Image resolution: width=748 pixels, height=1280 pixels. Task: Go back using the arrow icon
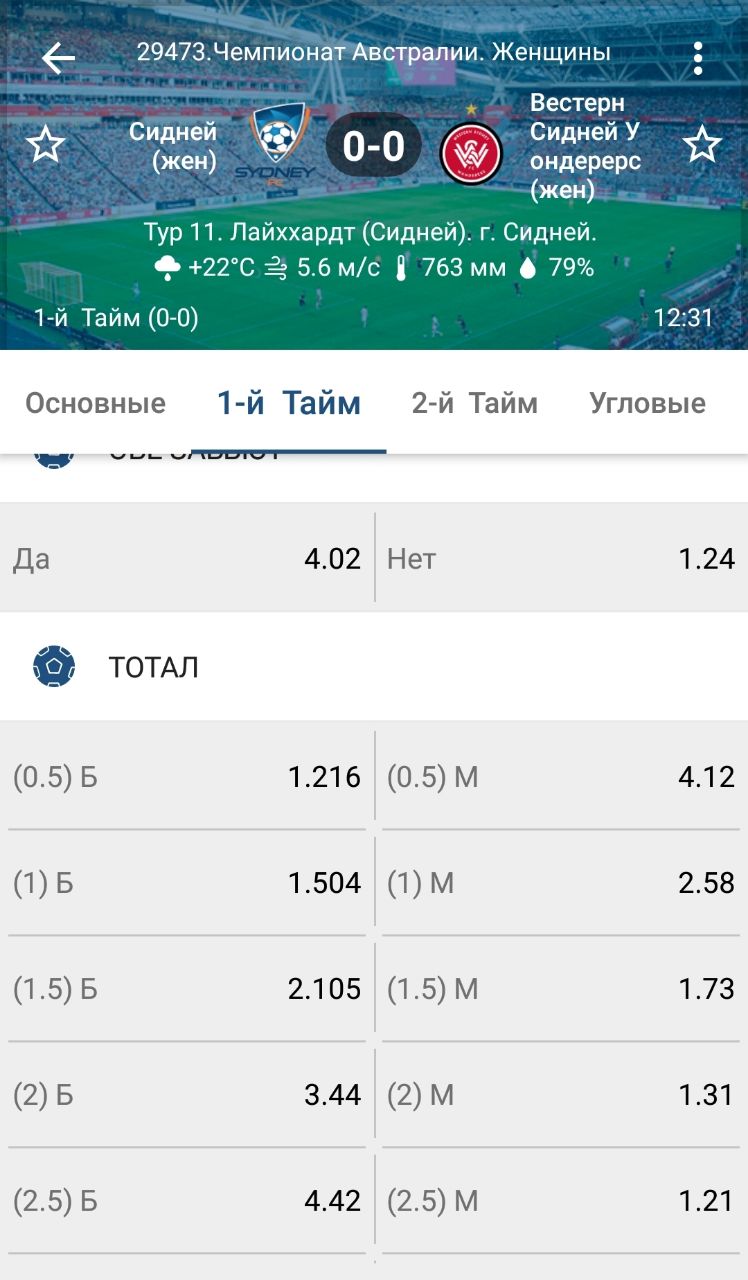click(58, 58)
